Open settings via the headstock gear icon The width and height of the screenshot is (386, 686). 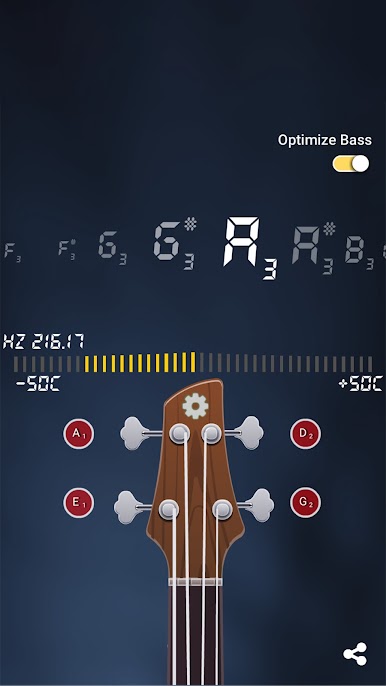pos(195,406)
